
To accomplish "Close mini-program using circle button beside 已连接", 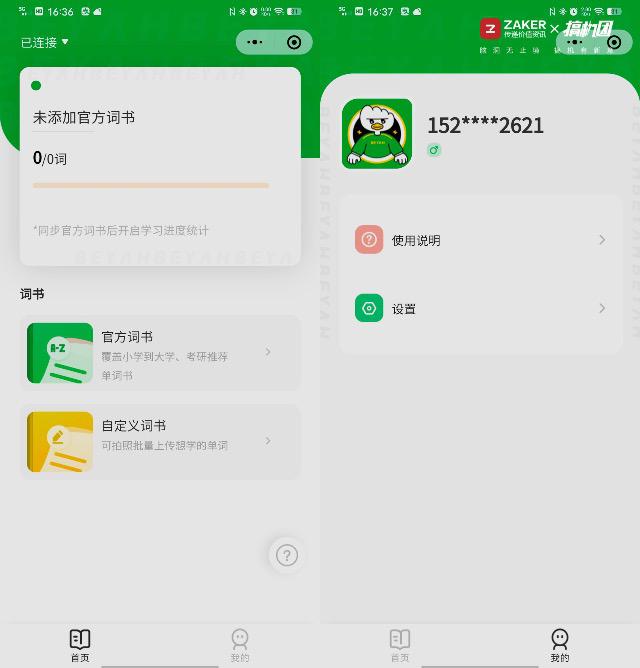I will [294, 42].
